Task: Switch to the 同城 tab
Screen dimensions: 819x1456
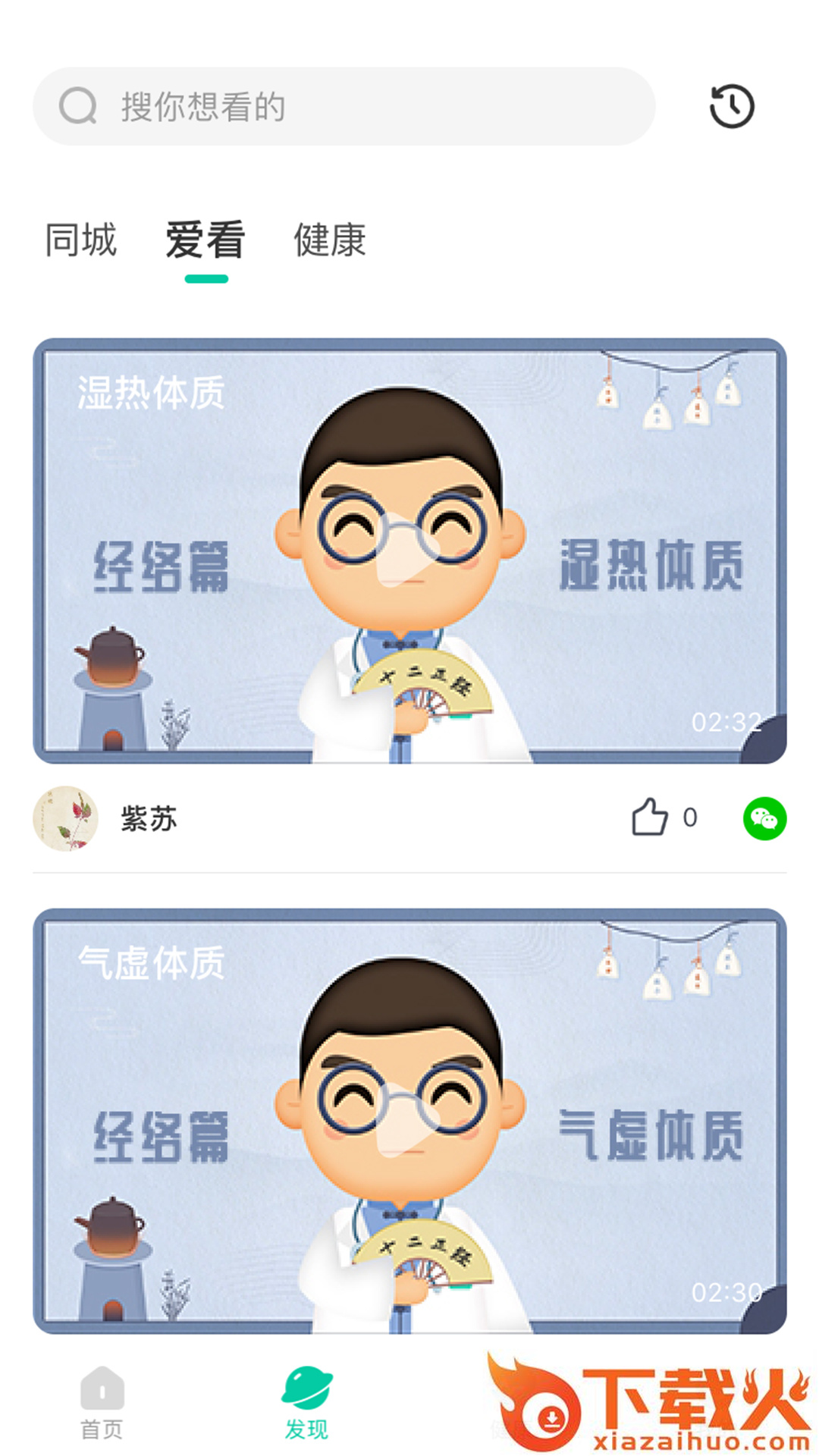Action: [81, 240]
